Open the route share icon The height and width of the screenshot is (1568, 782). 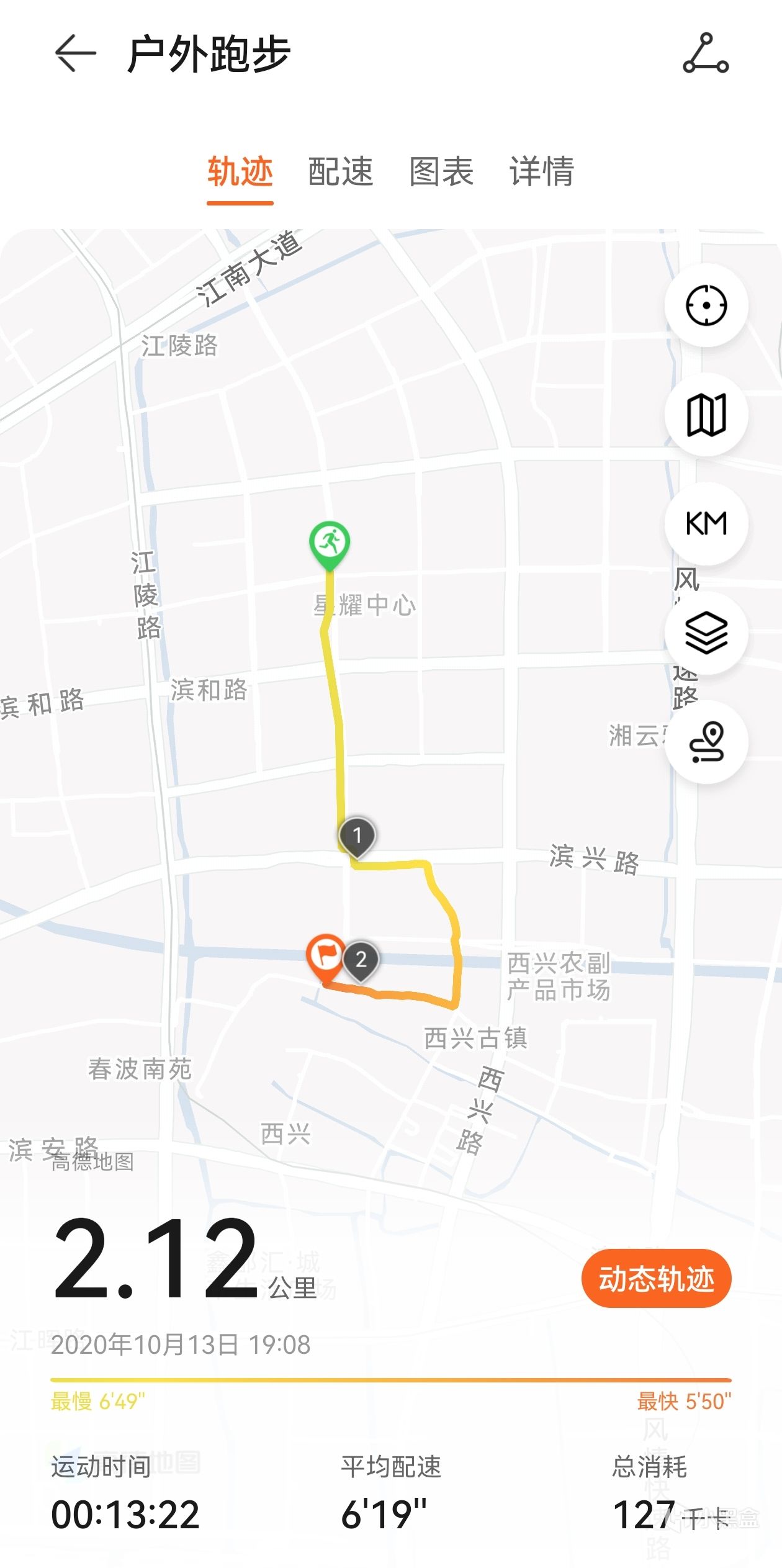(x=706, y=53)
